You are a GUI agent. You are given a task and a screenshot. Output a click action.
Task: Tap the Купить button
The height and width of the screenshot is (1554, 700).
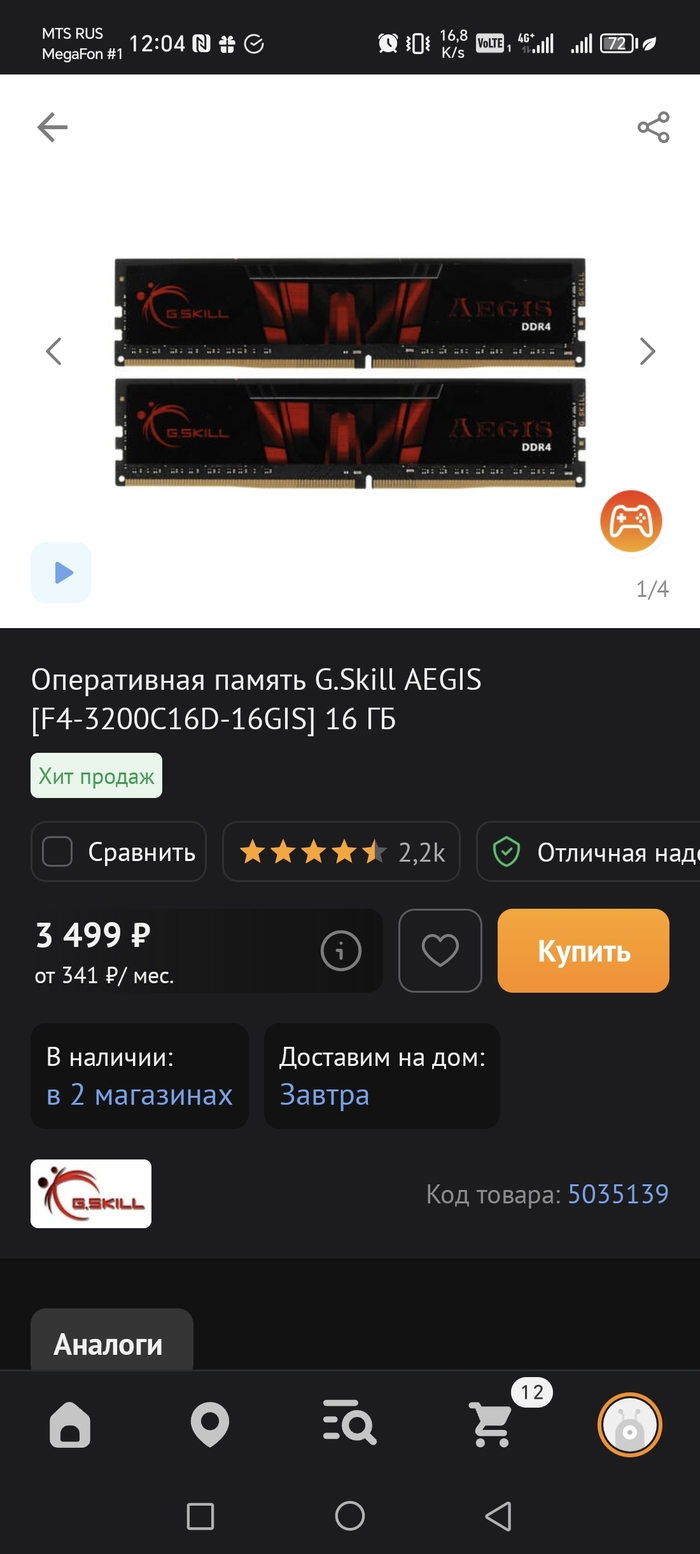583,950
